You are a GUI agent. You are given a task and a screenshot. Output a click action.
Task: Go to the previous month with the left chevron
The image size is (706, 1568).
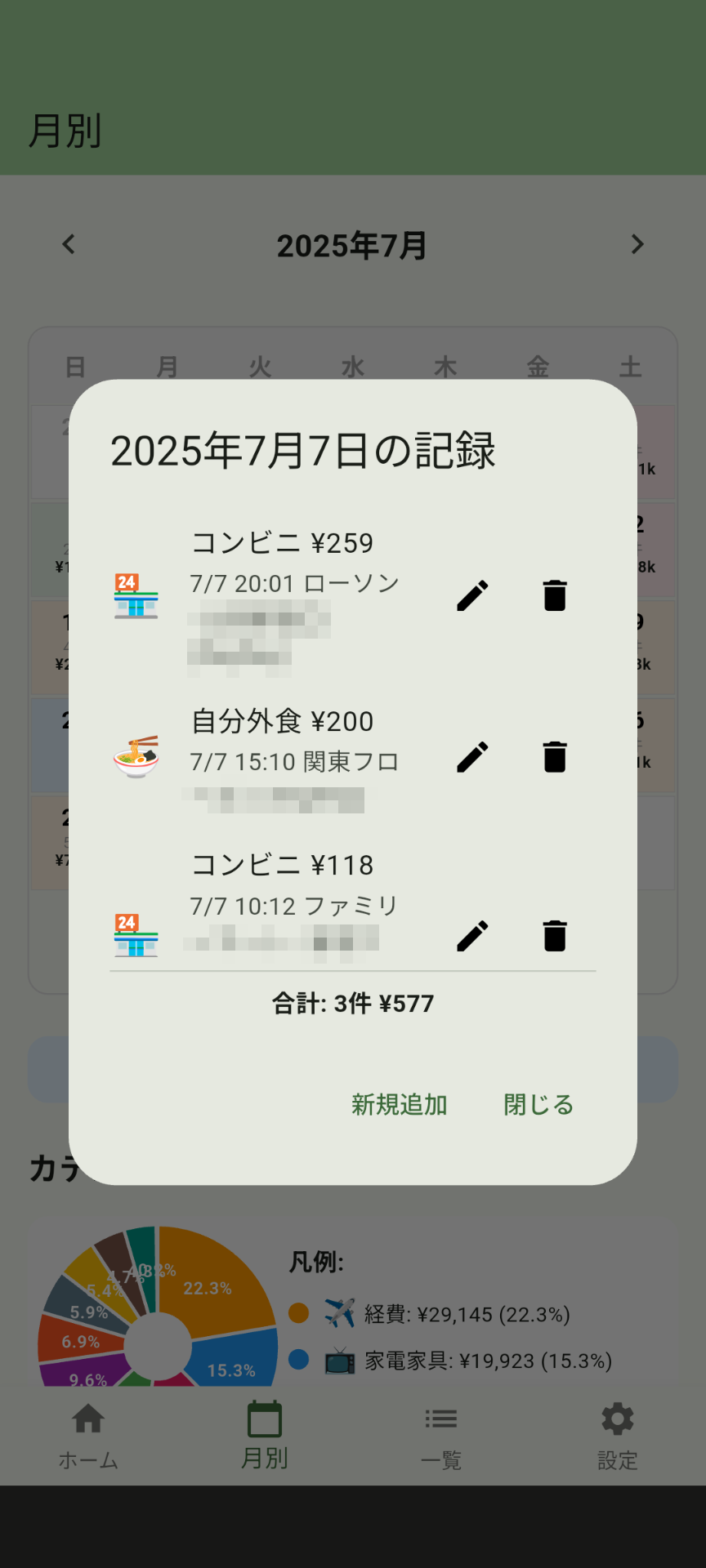[68, 244]
